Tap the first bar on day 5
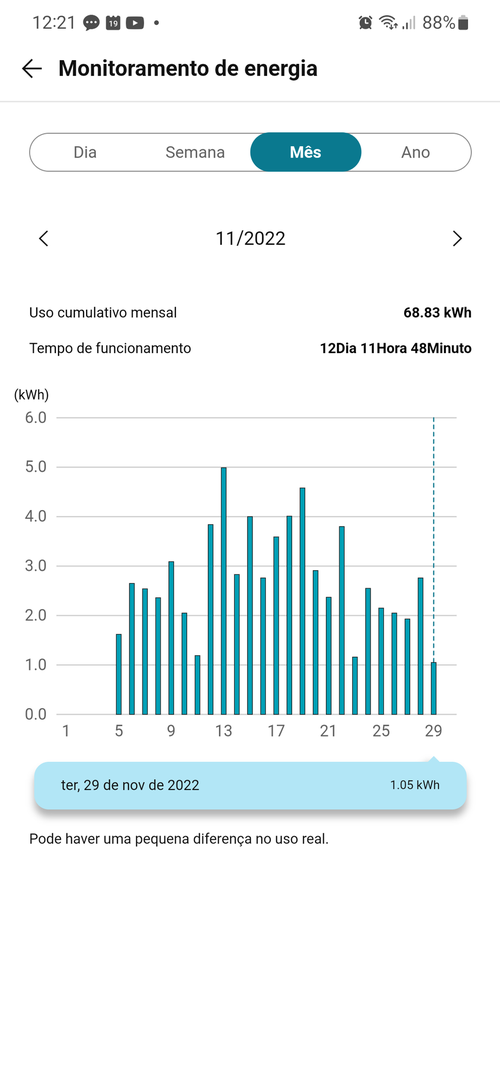This screenshot has width=500, height=1083. 119,674
